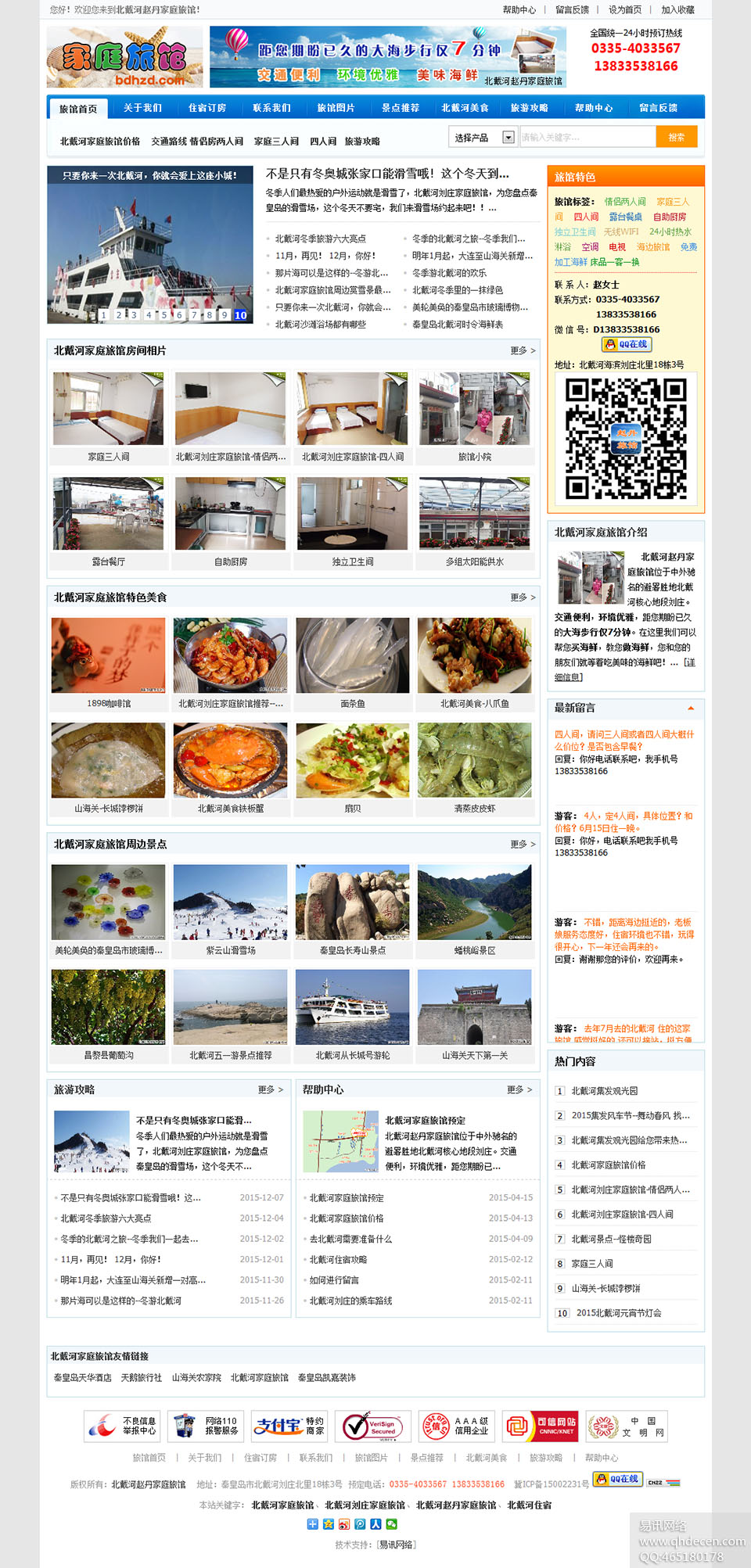
Task: Open the 北戴河美食-八爪鱼 food tile
Action: tap(474, 655)
